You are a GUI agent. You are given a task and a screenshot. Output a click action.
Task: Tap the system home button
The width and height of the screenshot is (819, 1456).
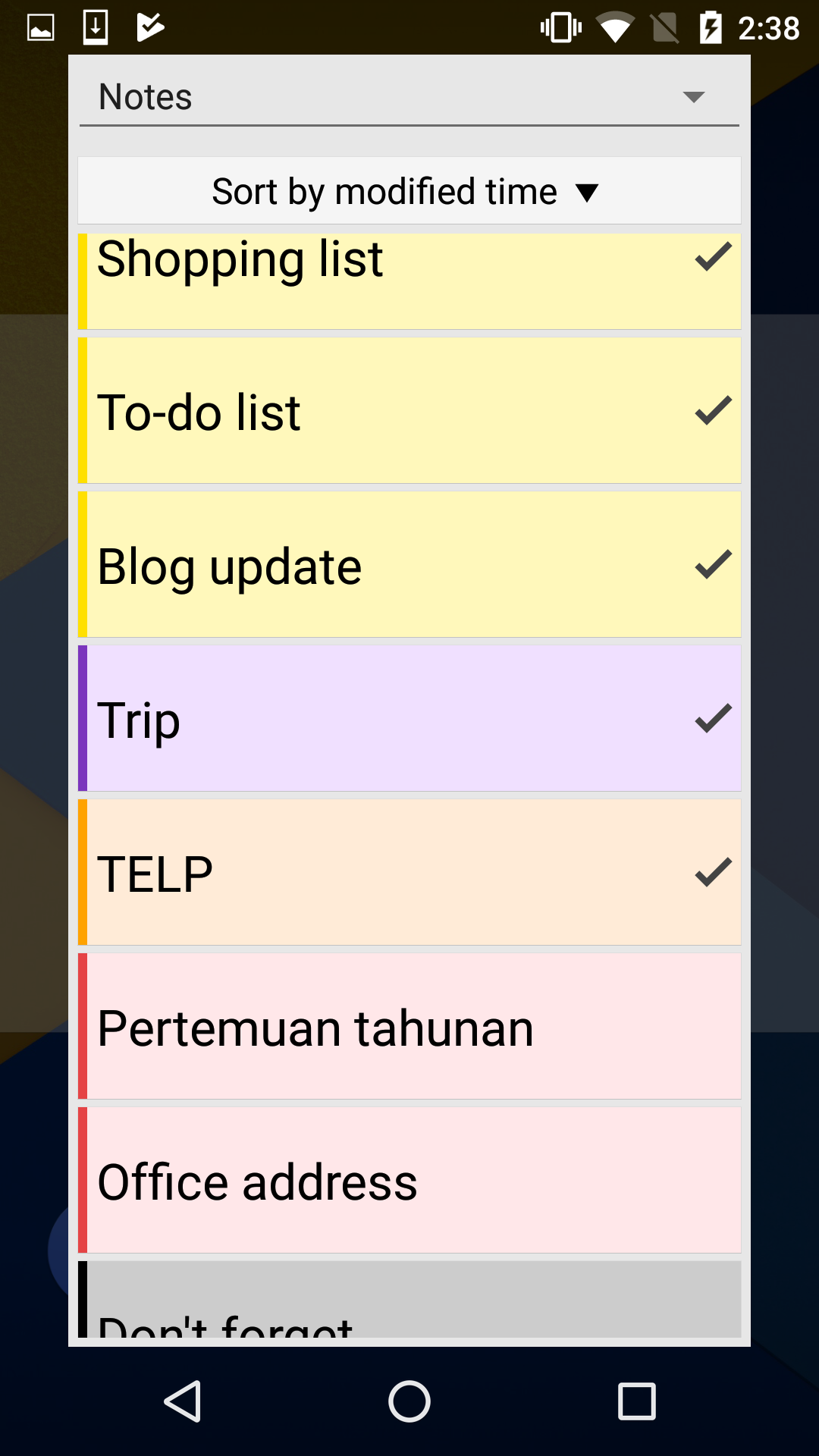[409, 1401]
